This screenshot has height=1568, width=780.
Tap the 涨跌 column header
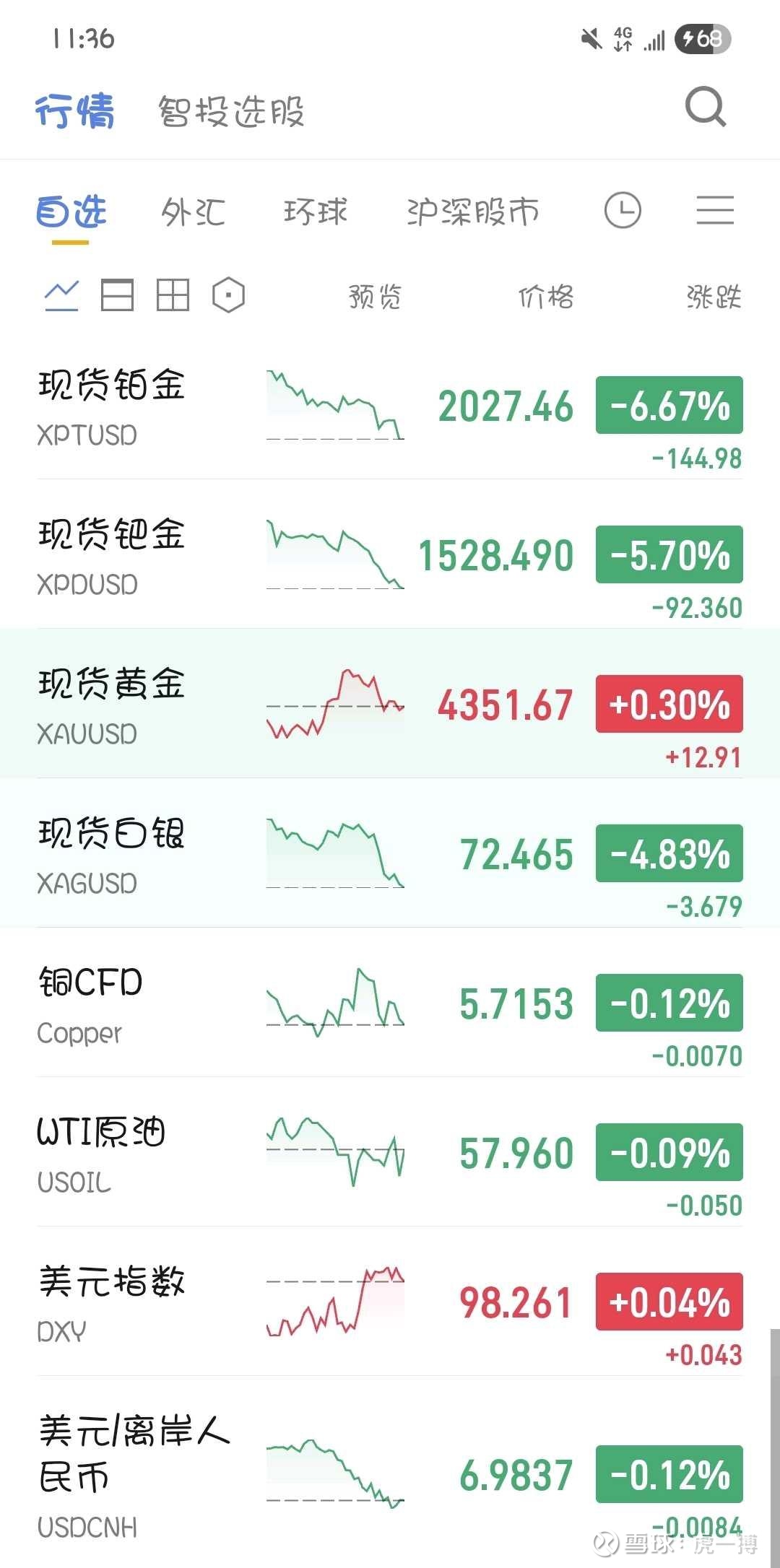714,297
